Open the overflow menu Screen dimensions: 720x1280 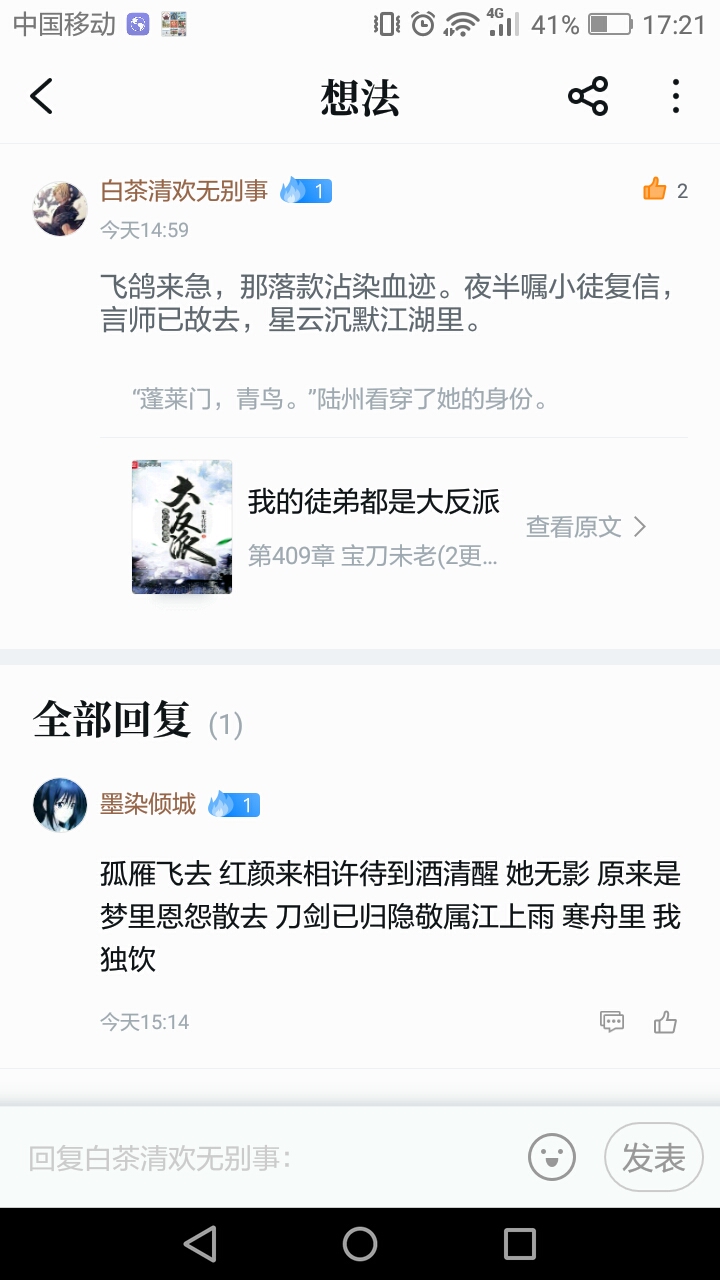click(676, 97)
